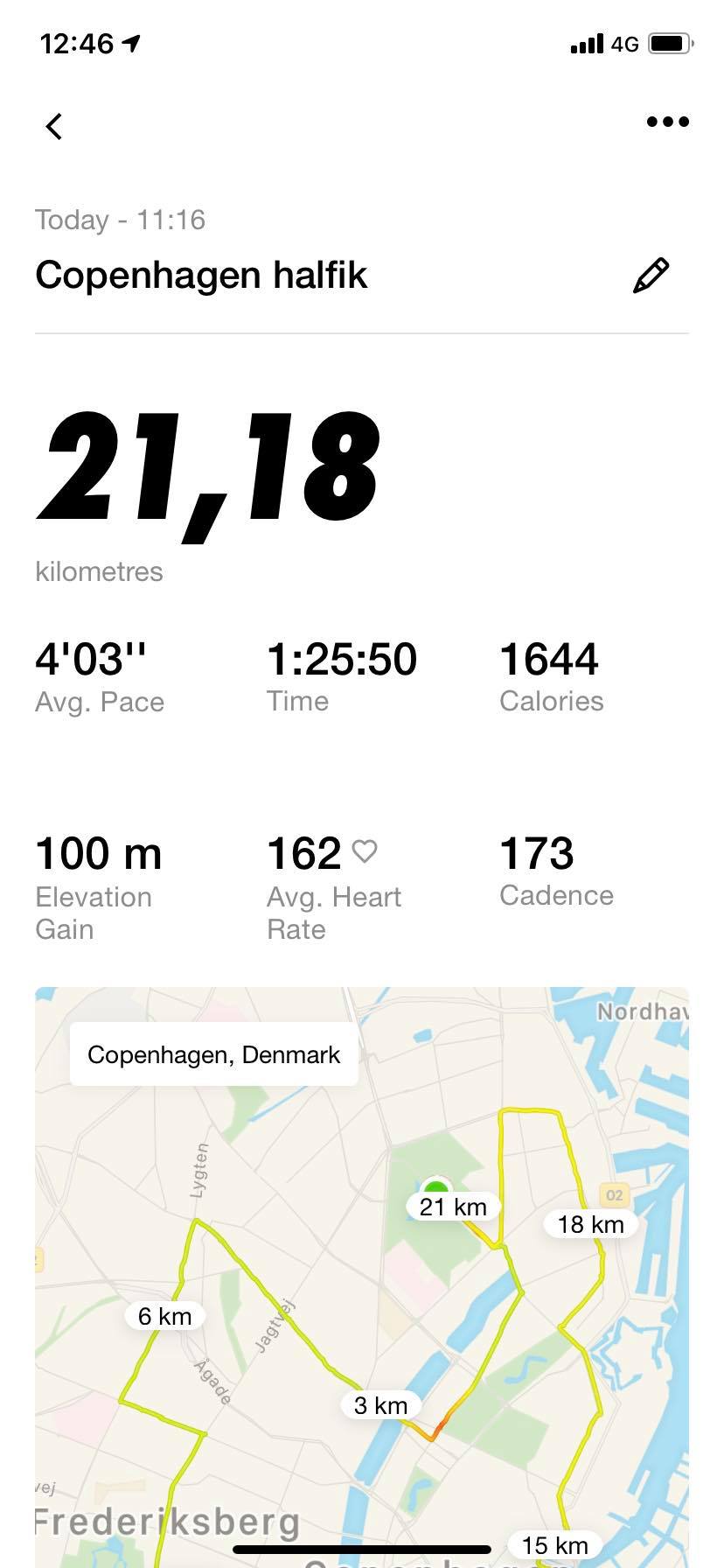Open the three-dot overflow menu

[668, 122]
